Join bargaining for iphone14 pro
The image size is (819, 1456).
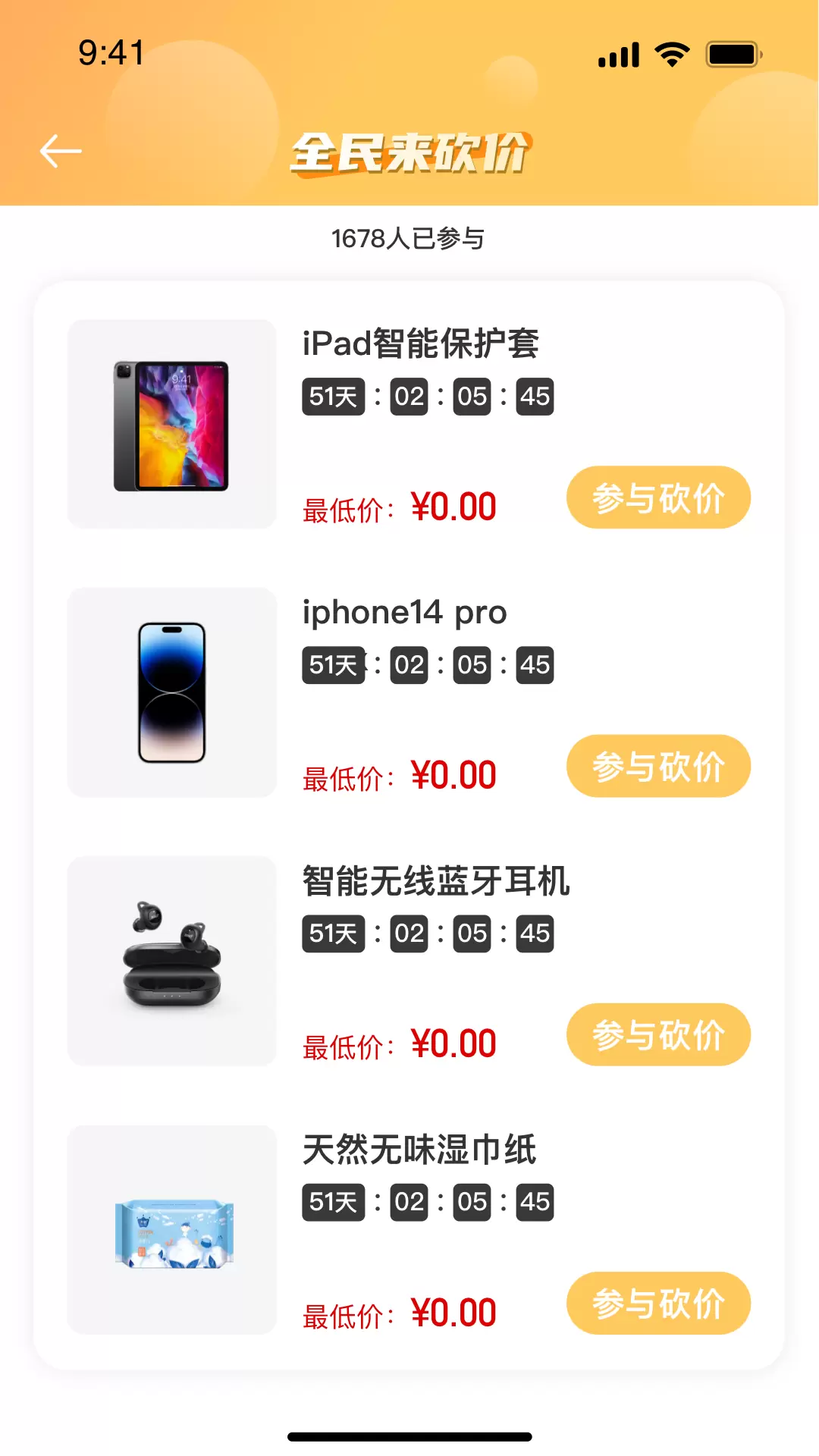pyautogui.click(x=658, y=766)
